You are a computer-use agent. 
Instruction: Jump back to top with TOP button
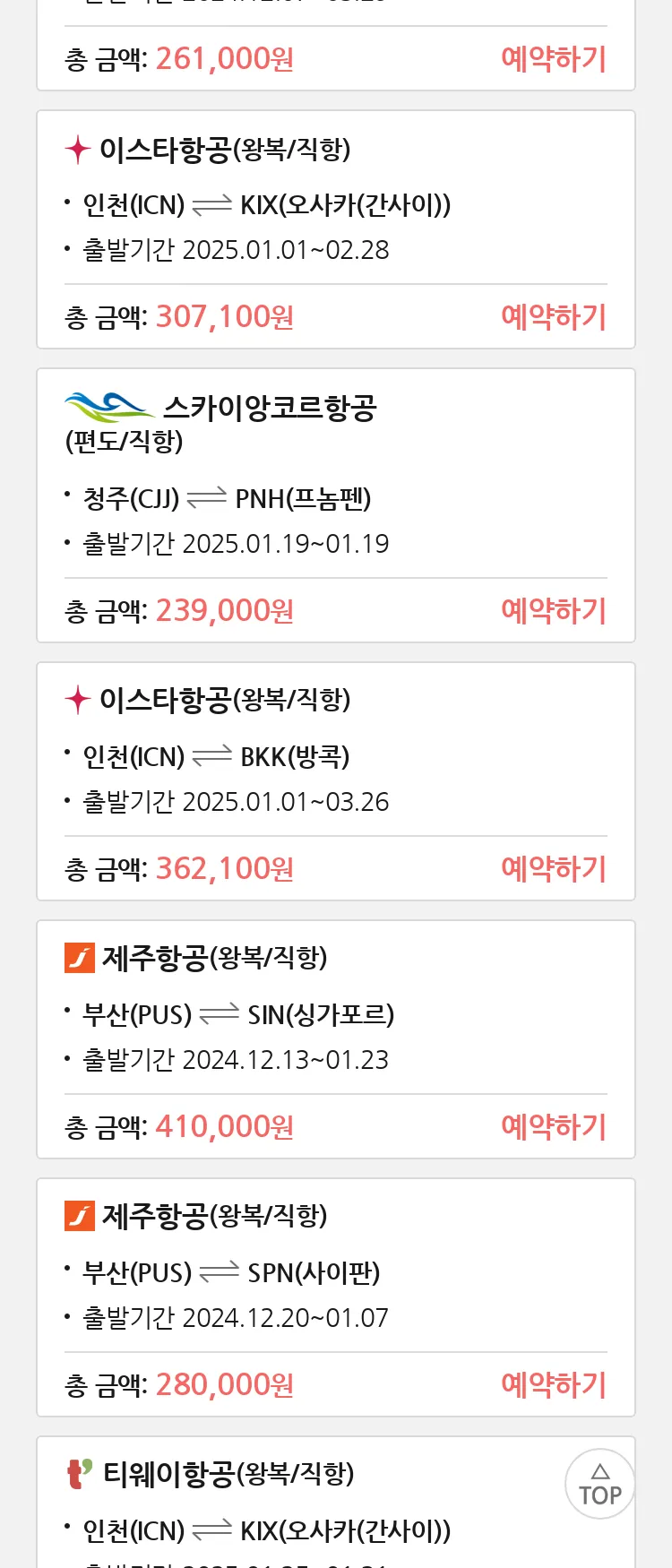point(600,1484)
